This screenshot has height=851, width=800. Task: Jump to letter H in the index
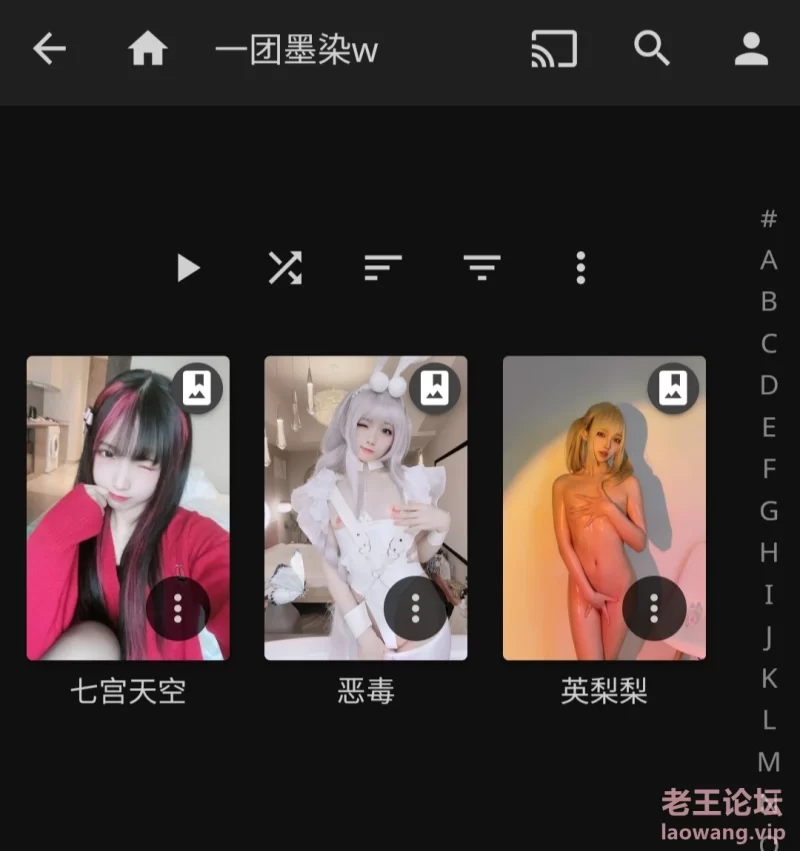pyautogui.click(x=768, y=552)
